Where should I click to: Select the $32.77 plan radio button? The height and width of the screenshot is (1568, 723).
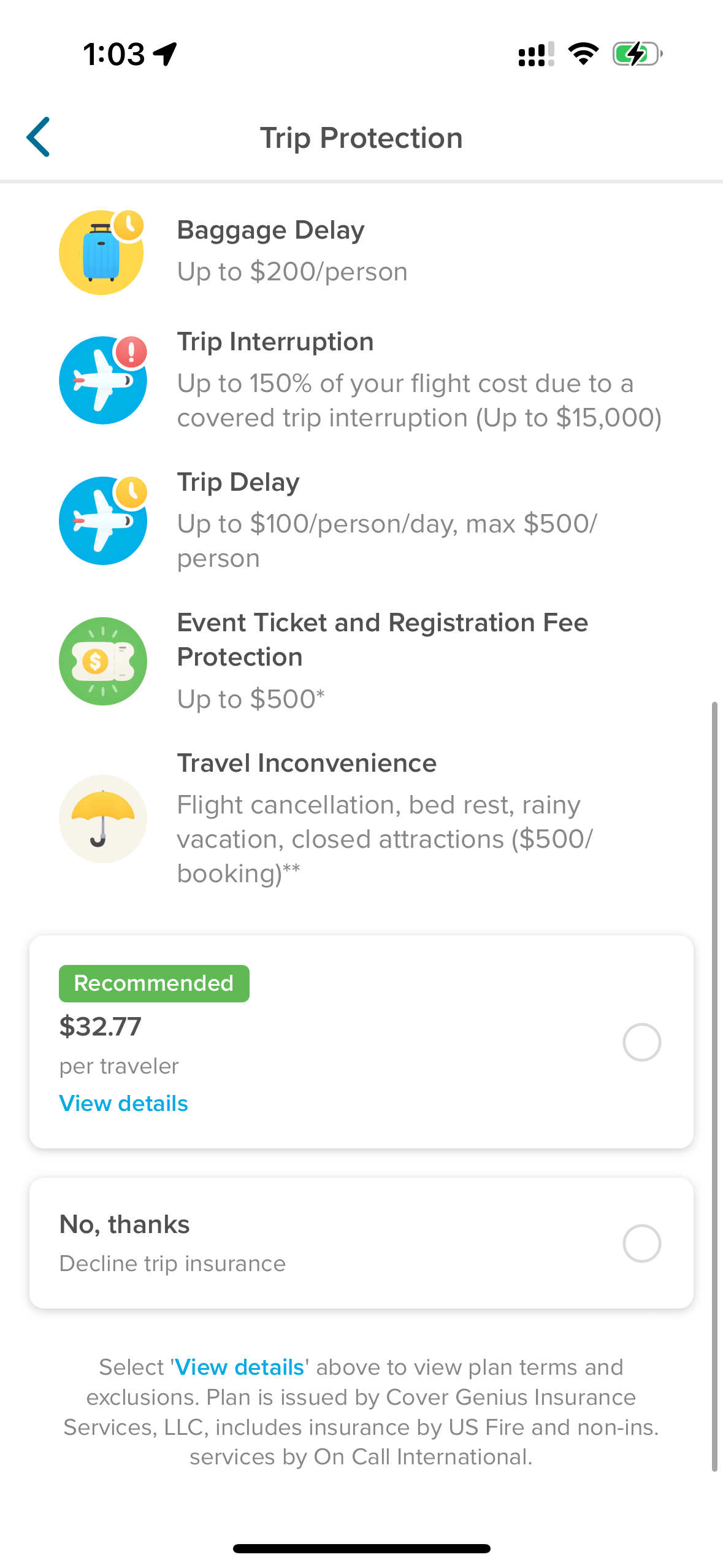pos(642,1042)
